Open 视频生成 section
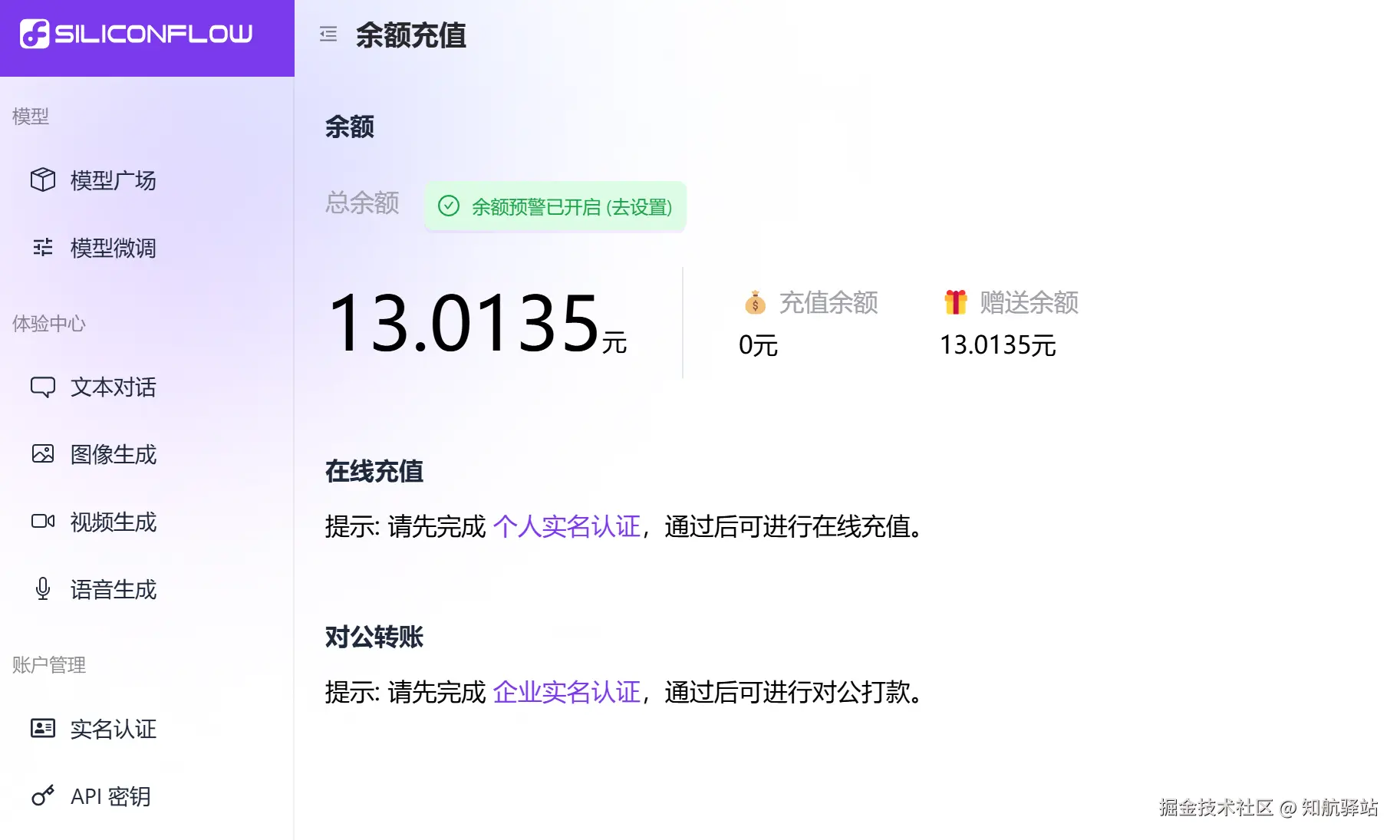 (x=113, y=522)
